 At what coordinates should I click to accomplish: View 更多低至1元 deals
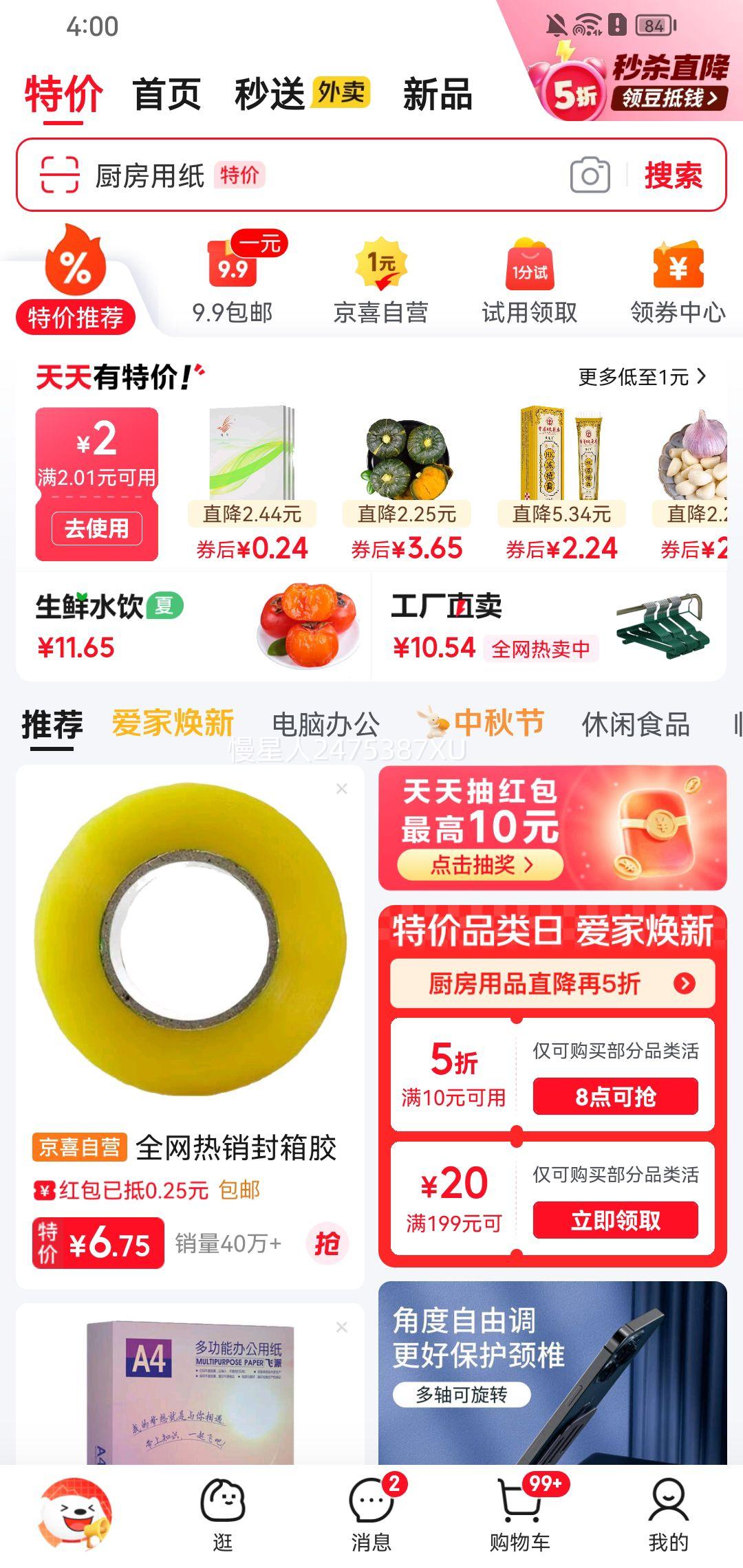[641, 377]
